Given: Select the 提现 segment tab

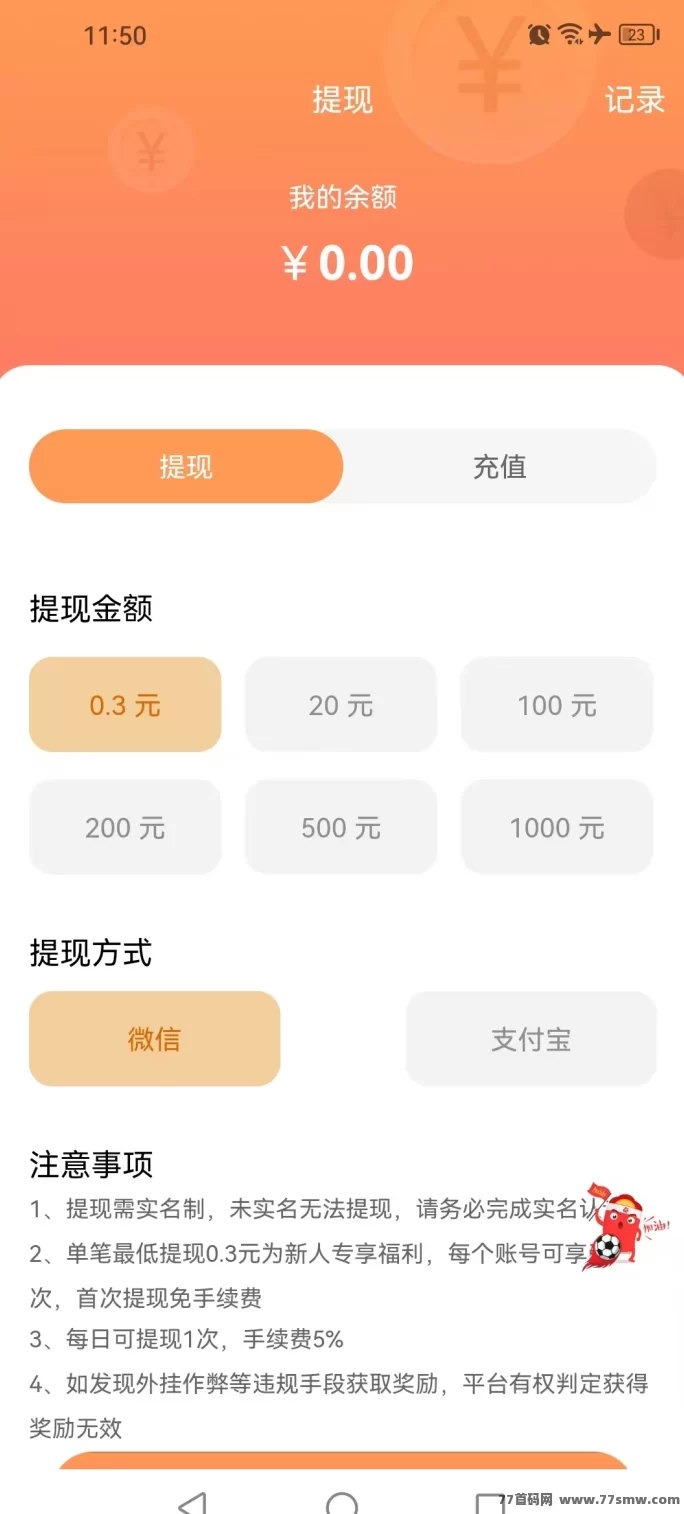Looking at the screenshot, I should pos(186,467).
